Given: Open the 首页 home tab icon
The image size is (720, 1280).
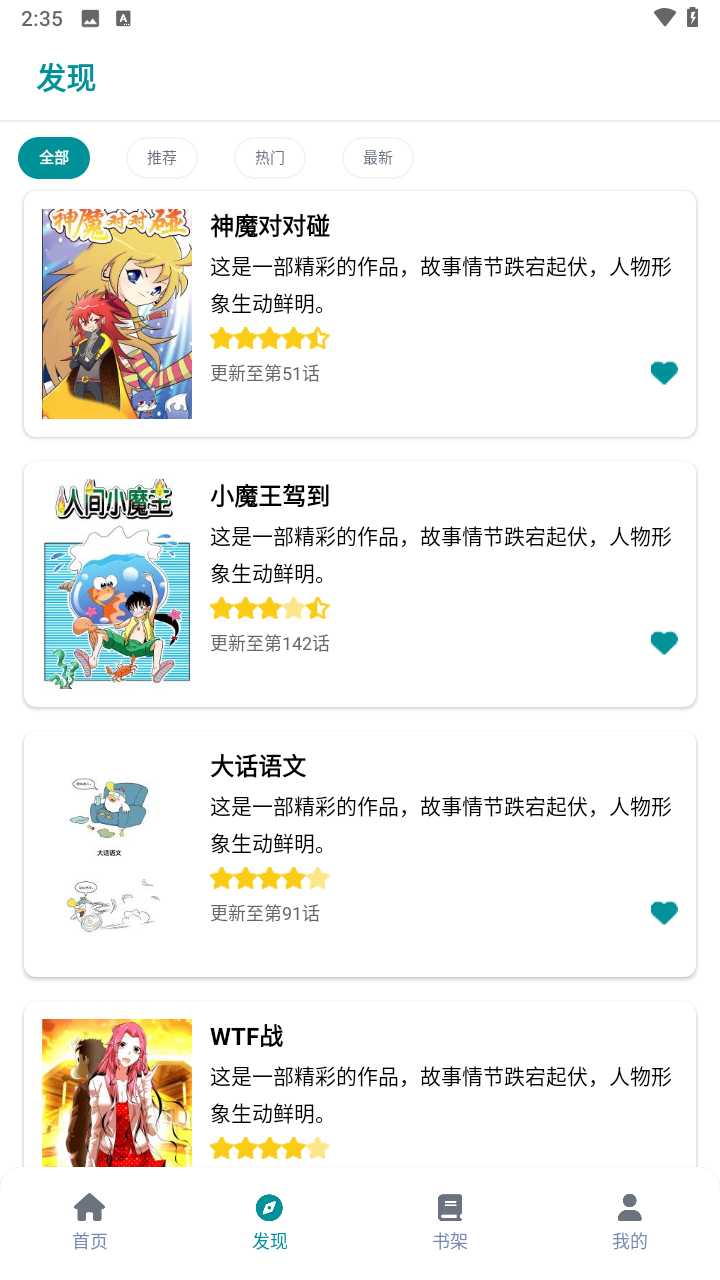Looking at the screenshot, I should point(90,1208).
